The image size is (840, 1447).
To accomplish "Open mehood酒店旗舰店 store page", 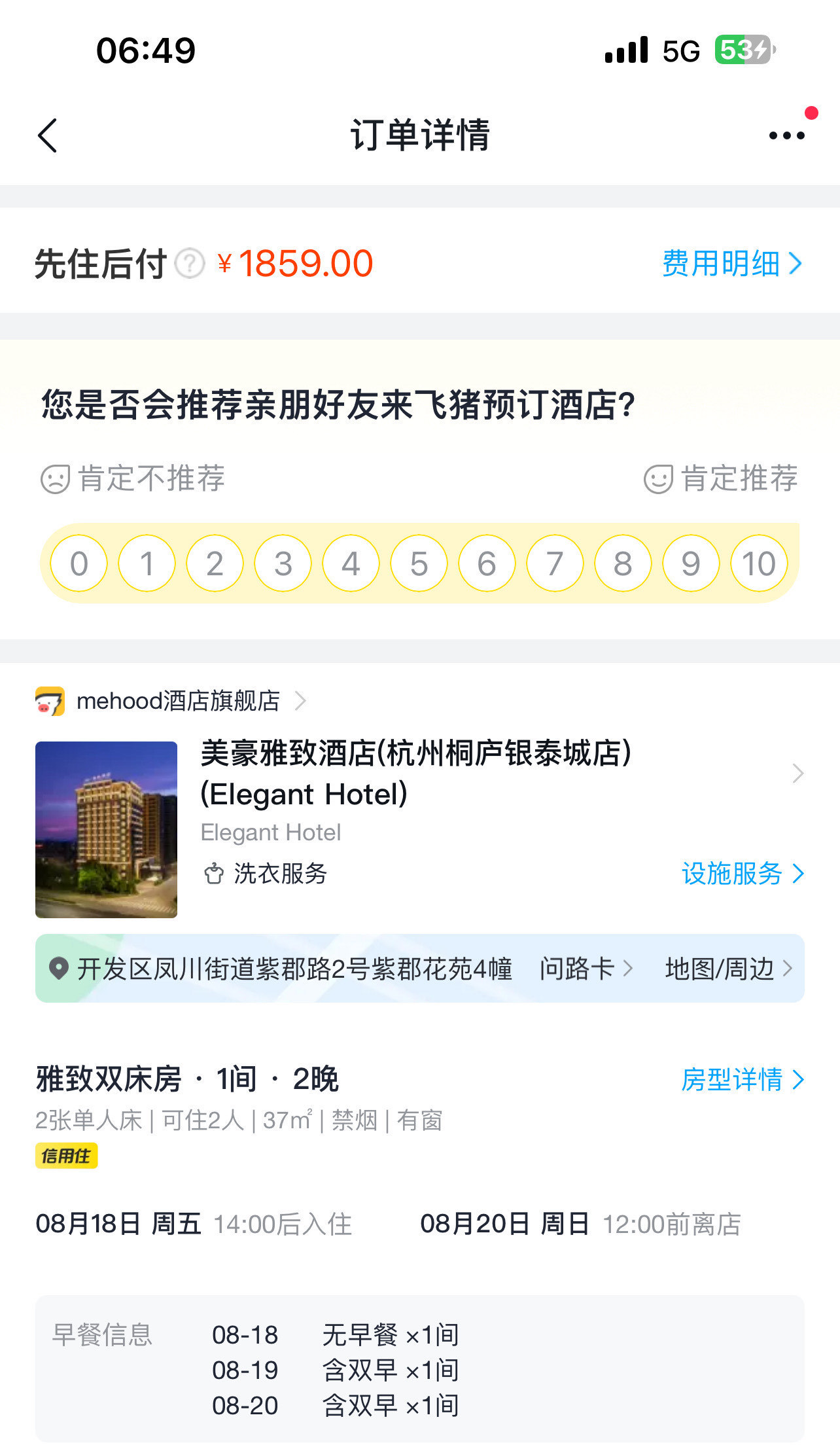I will click(171, 701).
